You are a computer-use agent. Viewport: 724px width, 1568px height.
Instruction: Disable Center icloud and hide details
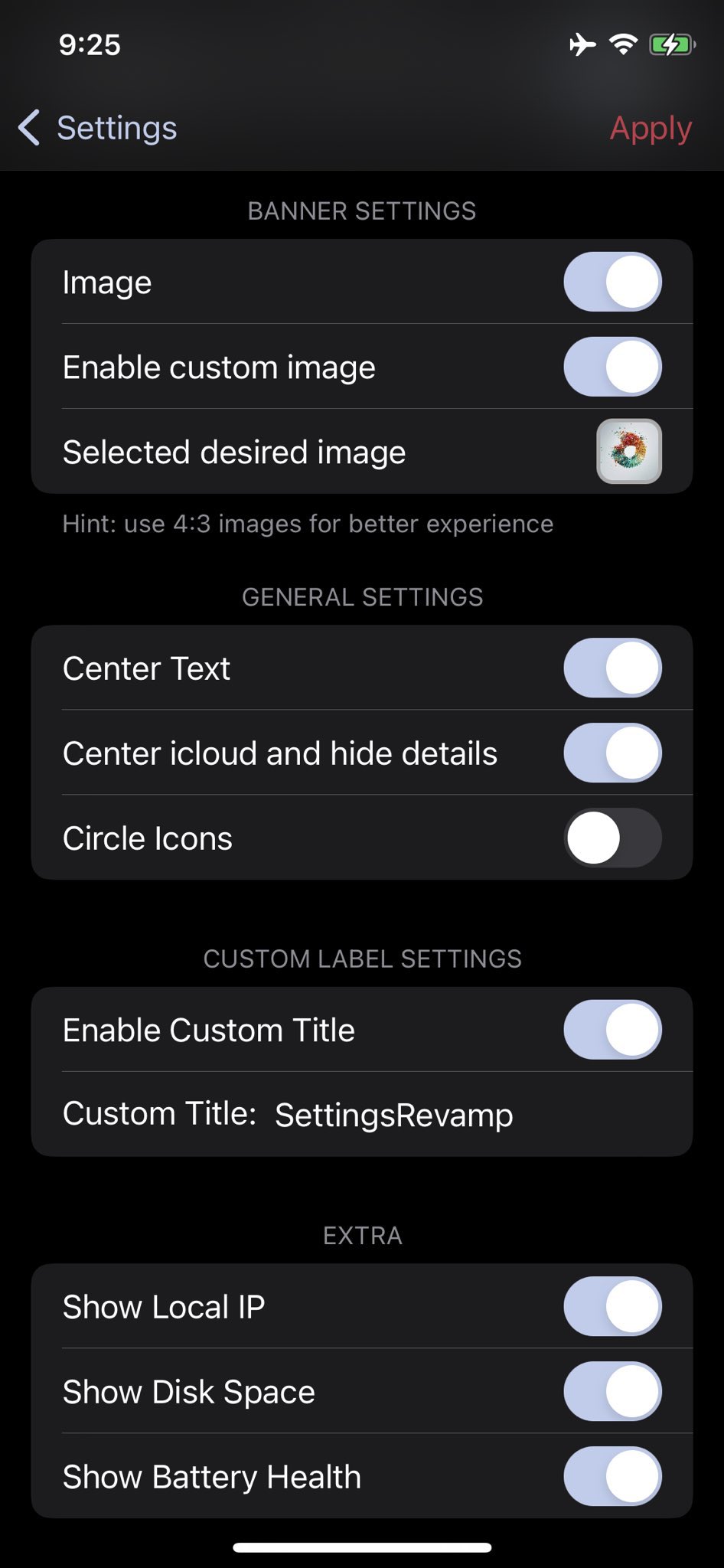pos(612,753)
